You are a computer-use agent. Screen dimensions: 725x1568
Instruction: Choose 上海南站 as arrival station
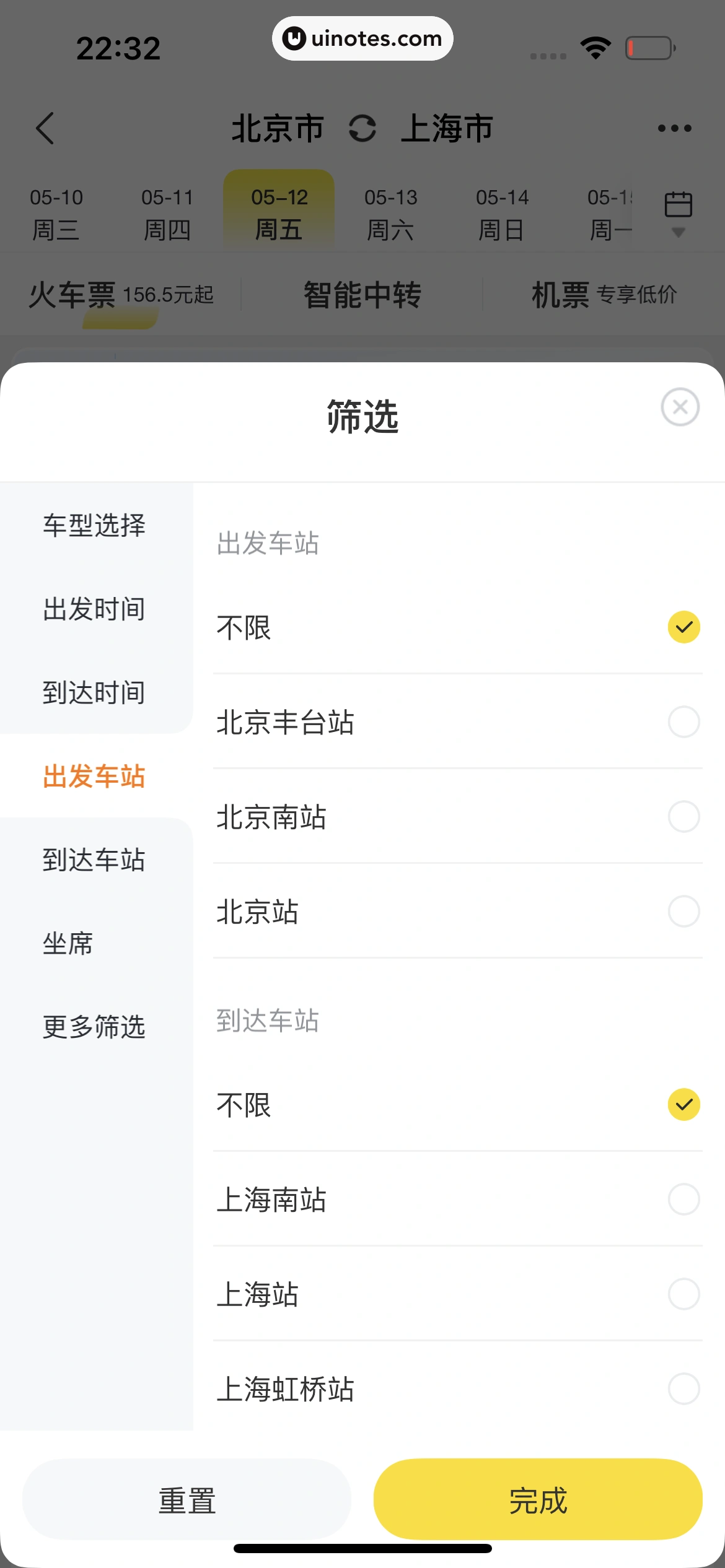point(457,1200)
